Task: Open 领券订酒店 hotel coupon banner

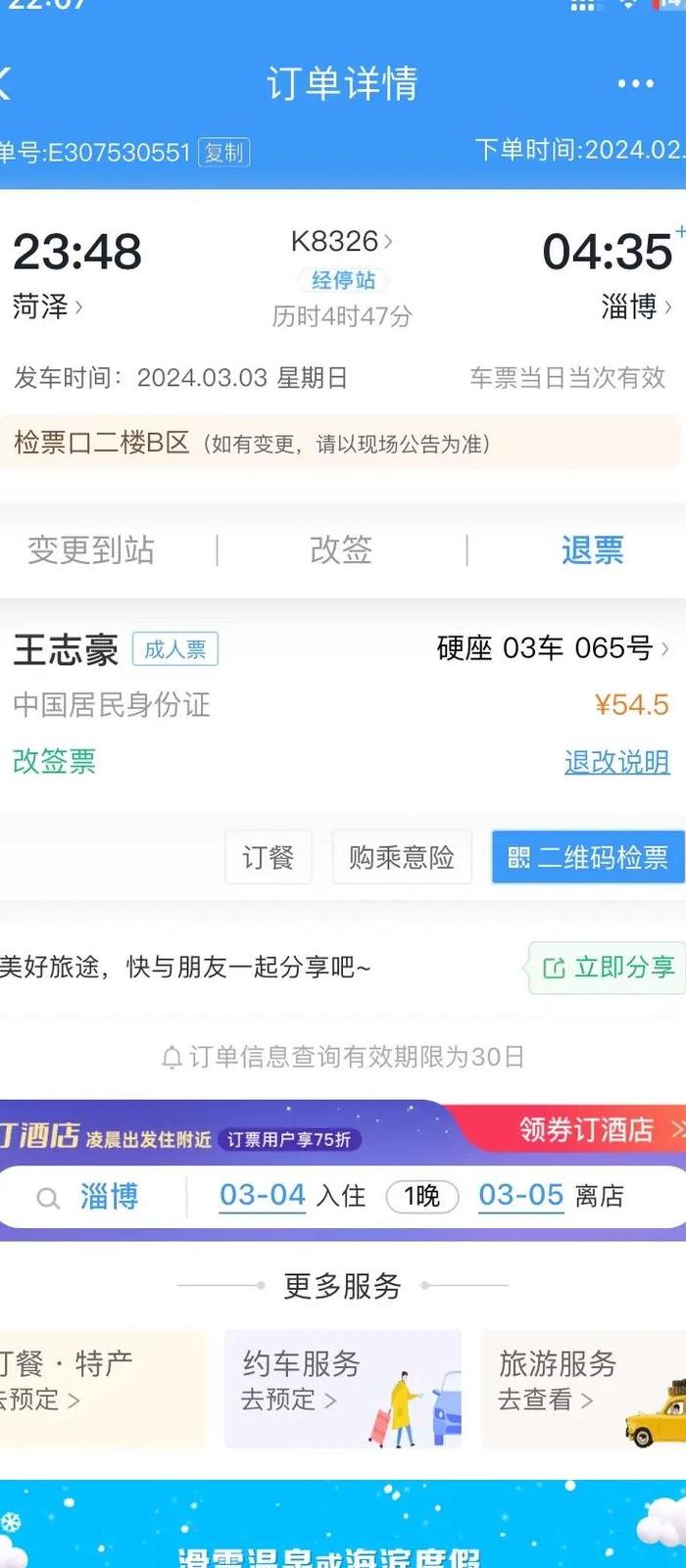Action: pos(600,1129)
